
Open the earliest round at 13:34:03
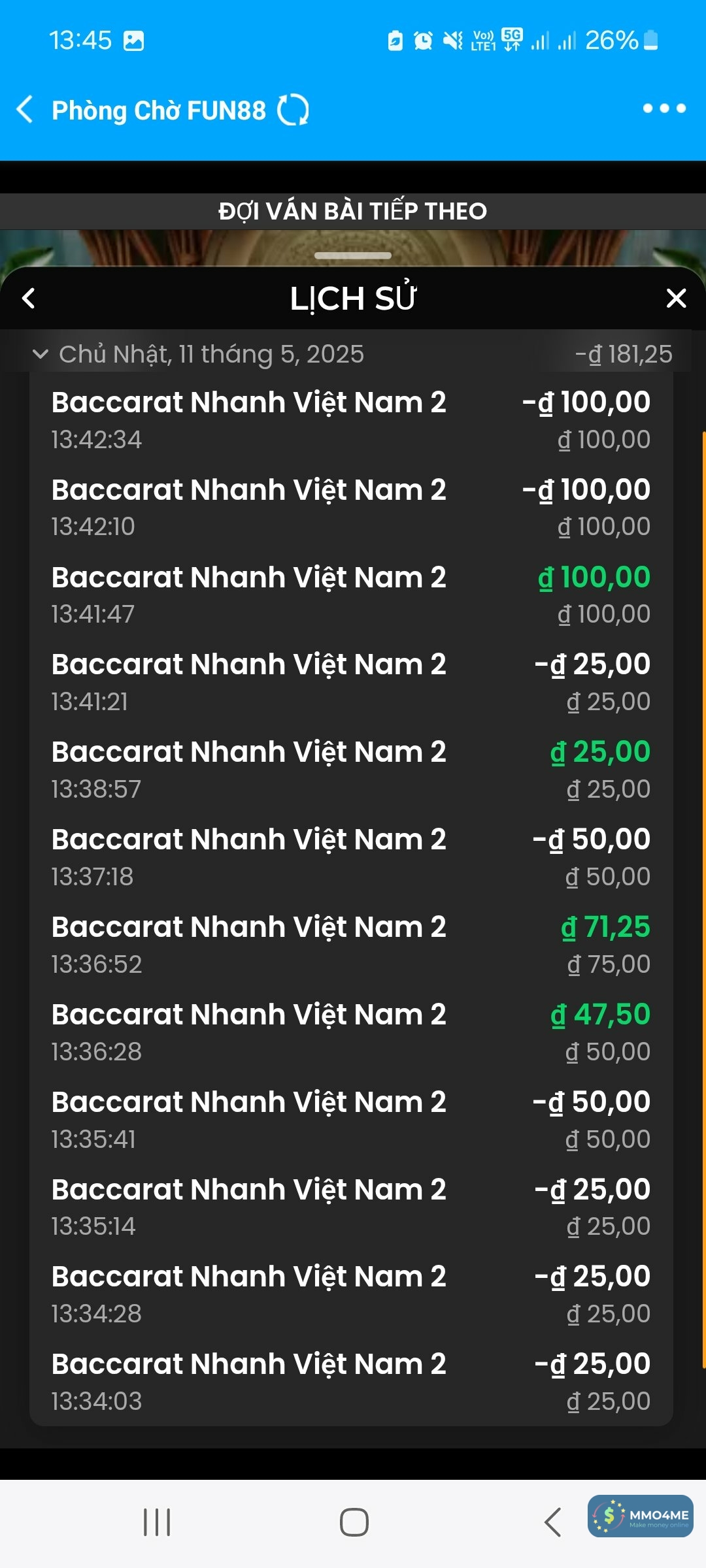click(351, 1382)
